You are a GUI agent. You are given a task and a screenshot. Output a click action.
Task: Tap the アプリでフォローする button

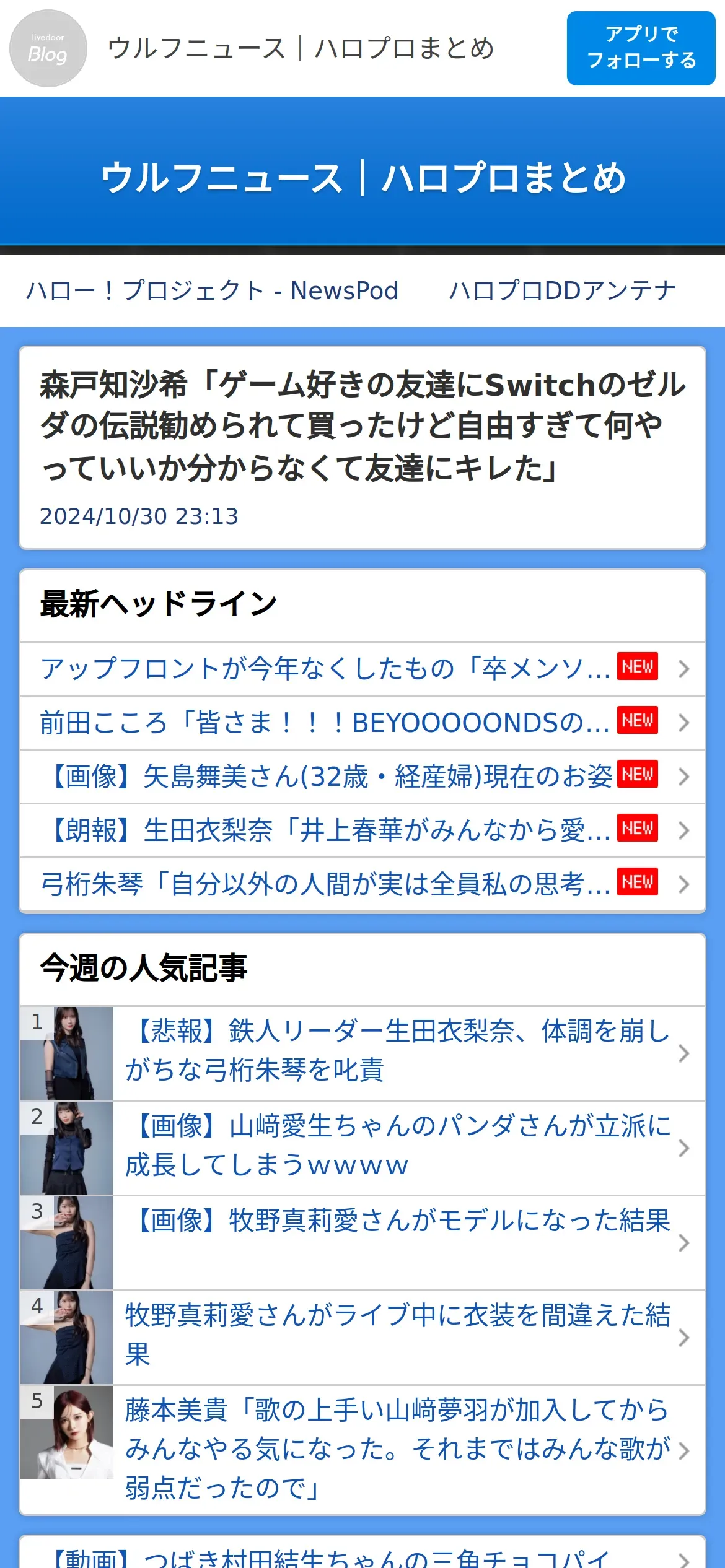click(641, 48)
